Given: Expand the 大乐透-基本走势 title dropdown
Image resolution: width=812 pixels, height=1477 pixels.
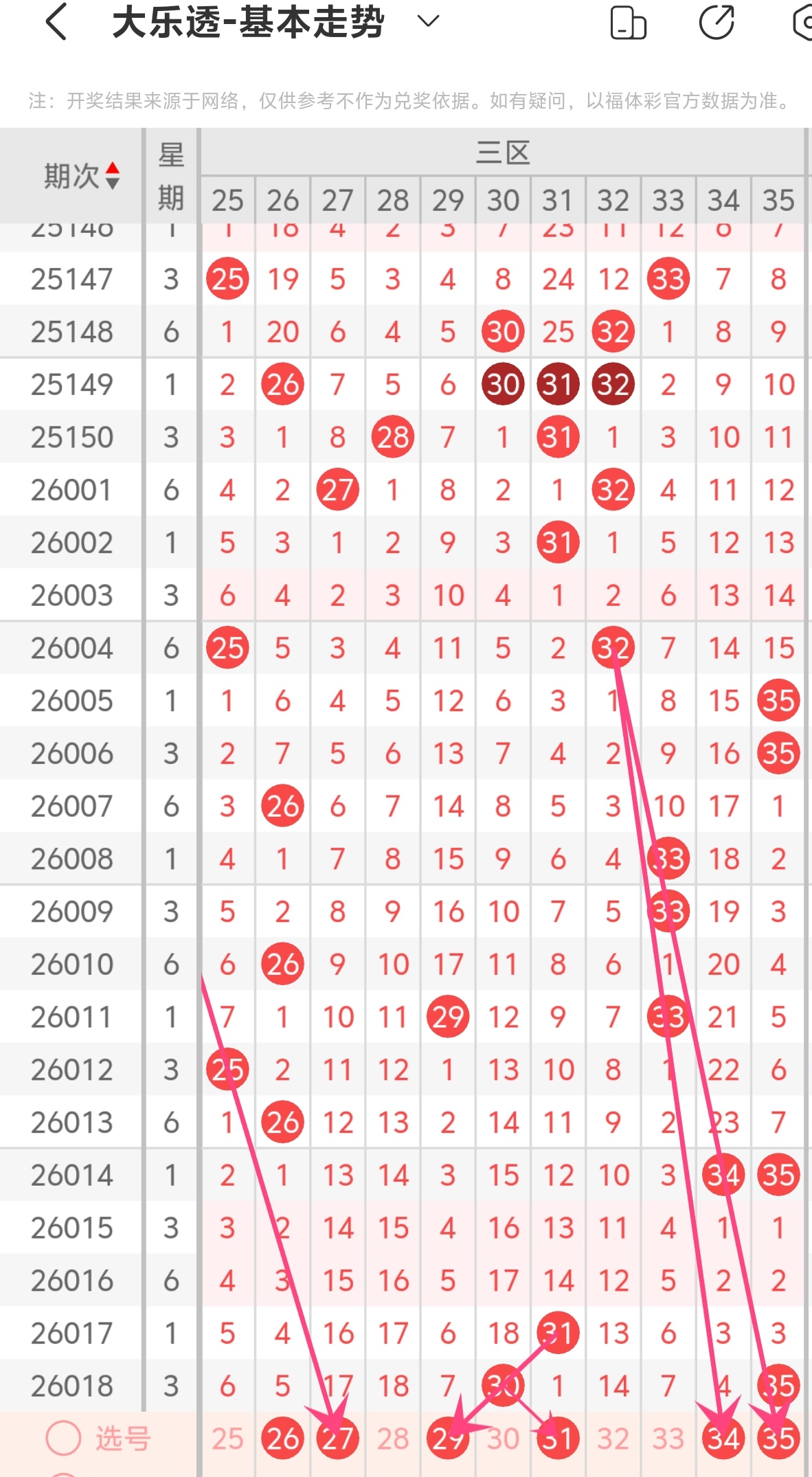Looking at the screenshot, I should coord(428,21).
